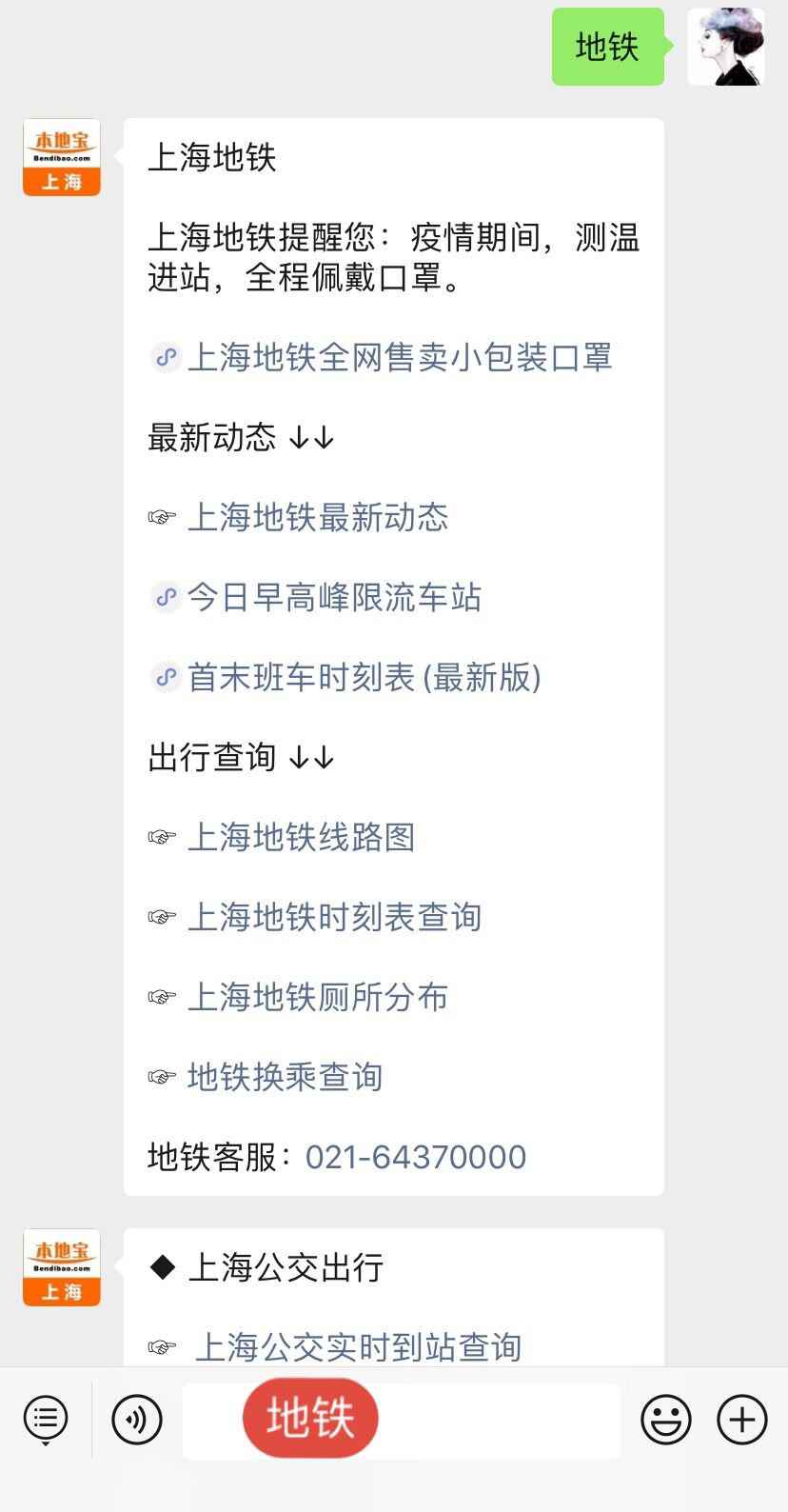Viewport: 788px width, 1512px height.
Task: Open the 地铁换乘查询 transfer query link
Action: [x=286, y=1077]
